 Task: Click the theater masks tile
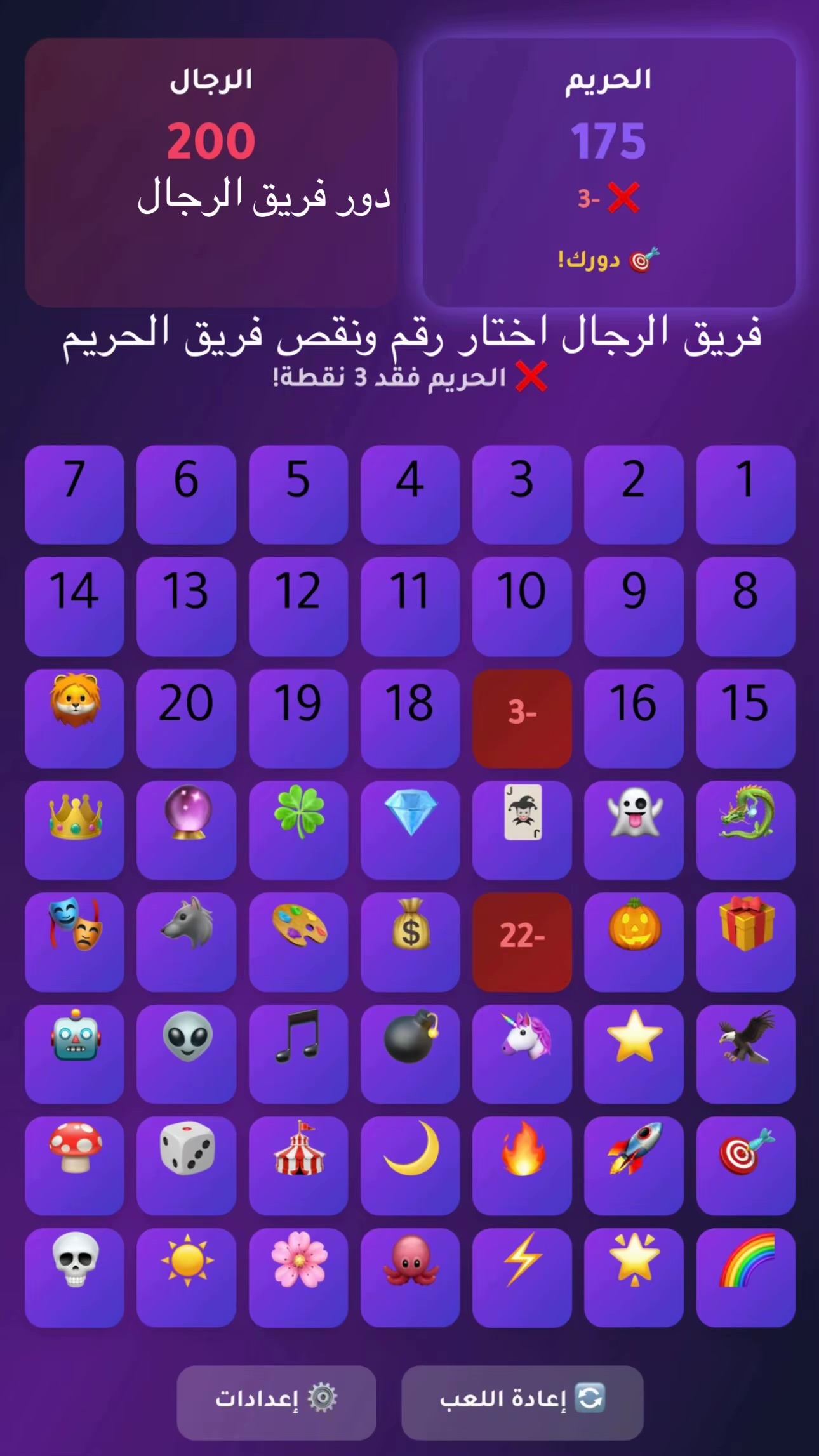74,941
